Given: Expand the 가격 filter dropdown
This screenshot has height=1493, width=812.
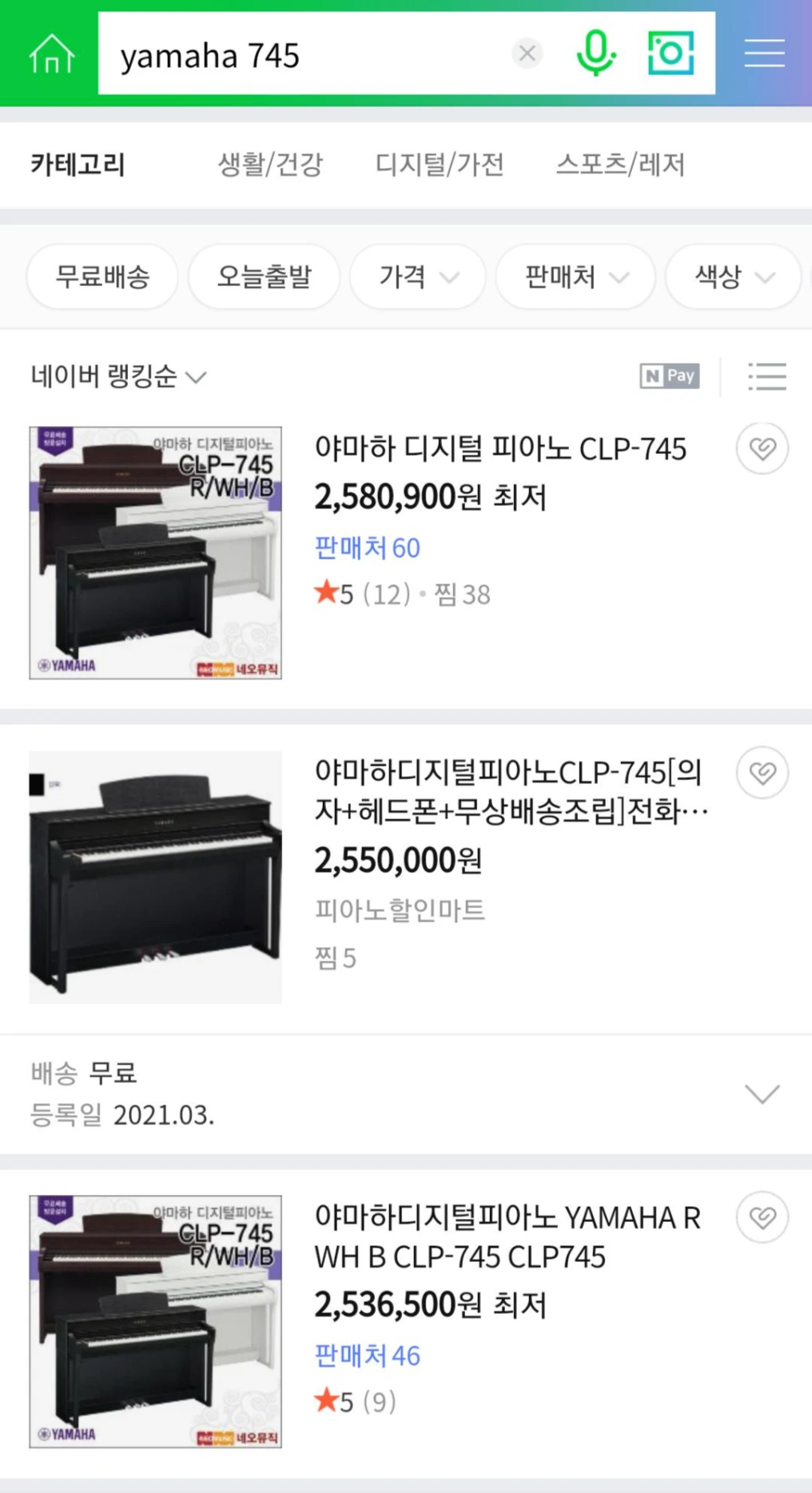Looking at the screenshot, I should [x=418, y=277].
